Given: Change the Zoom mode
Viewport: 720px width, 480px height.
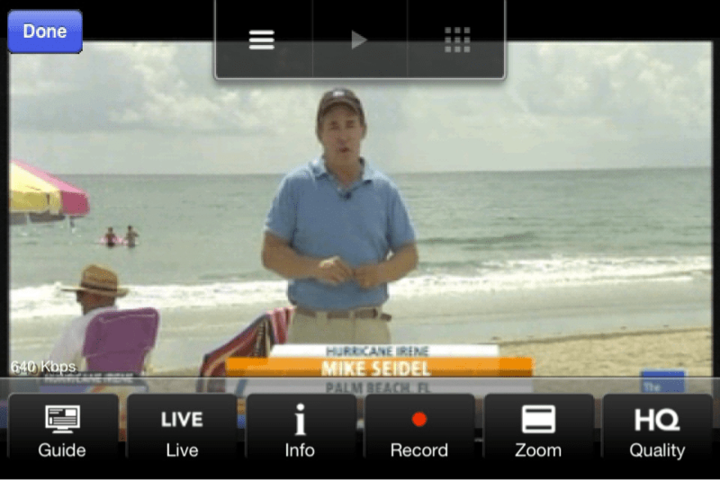Looking at the screenshot, I should tap(538, 430).
